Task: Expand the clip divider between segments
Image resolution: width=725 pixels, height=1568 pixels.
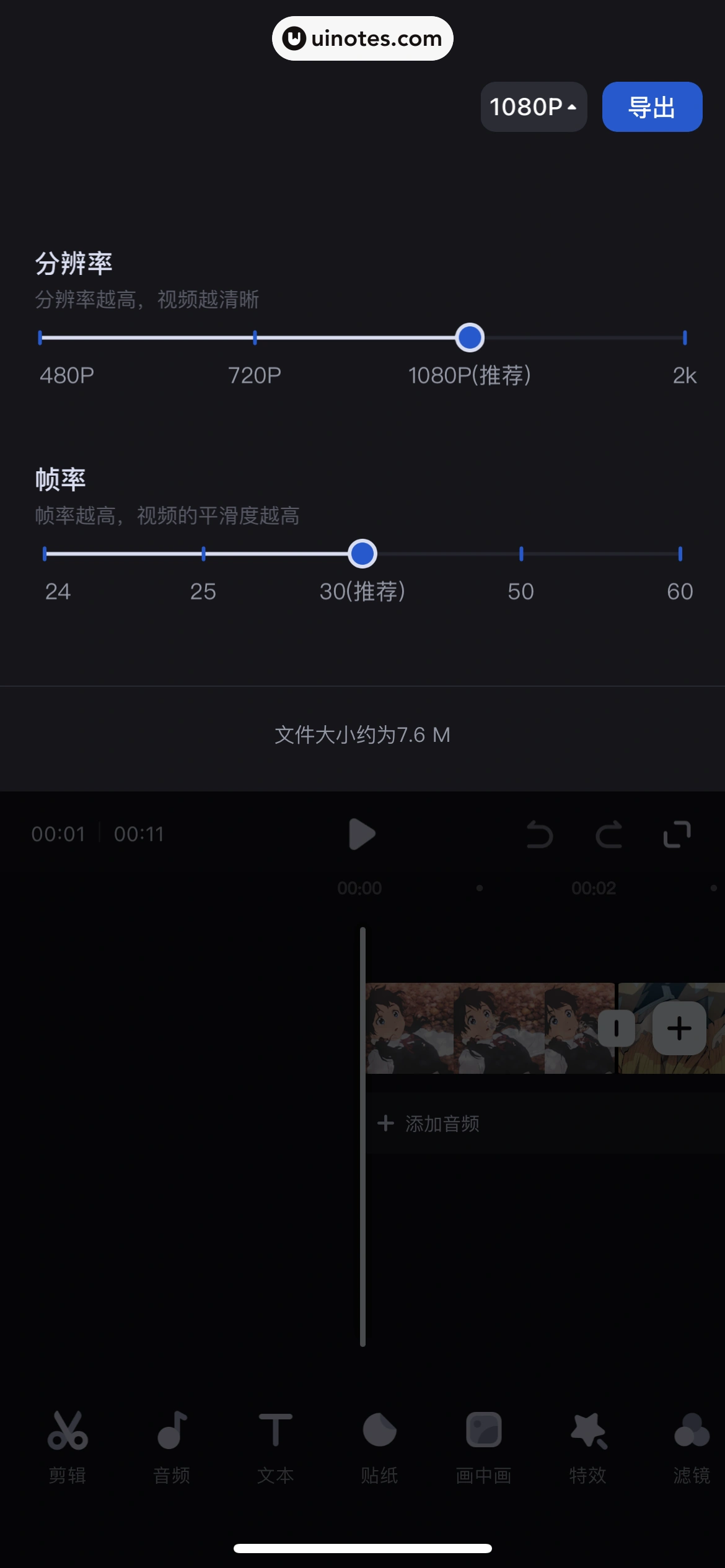Action: point(617,1028)
